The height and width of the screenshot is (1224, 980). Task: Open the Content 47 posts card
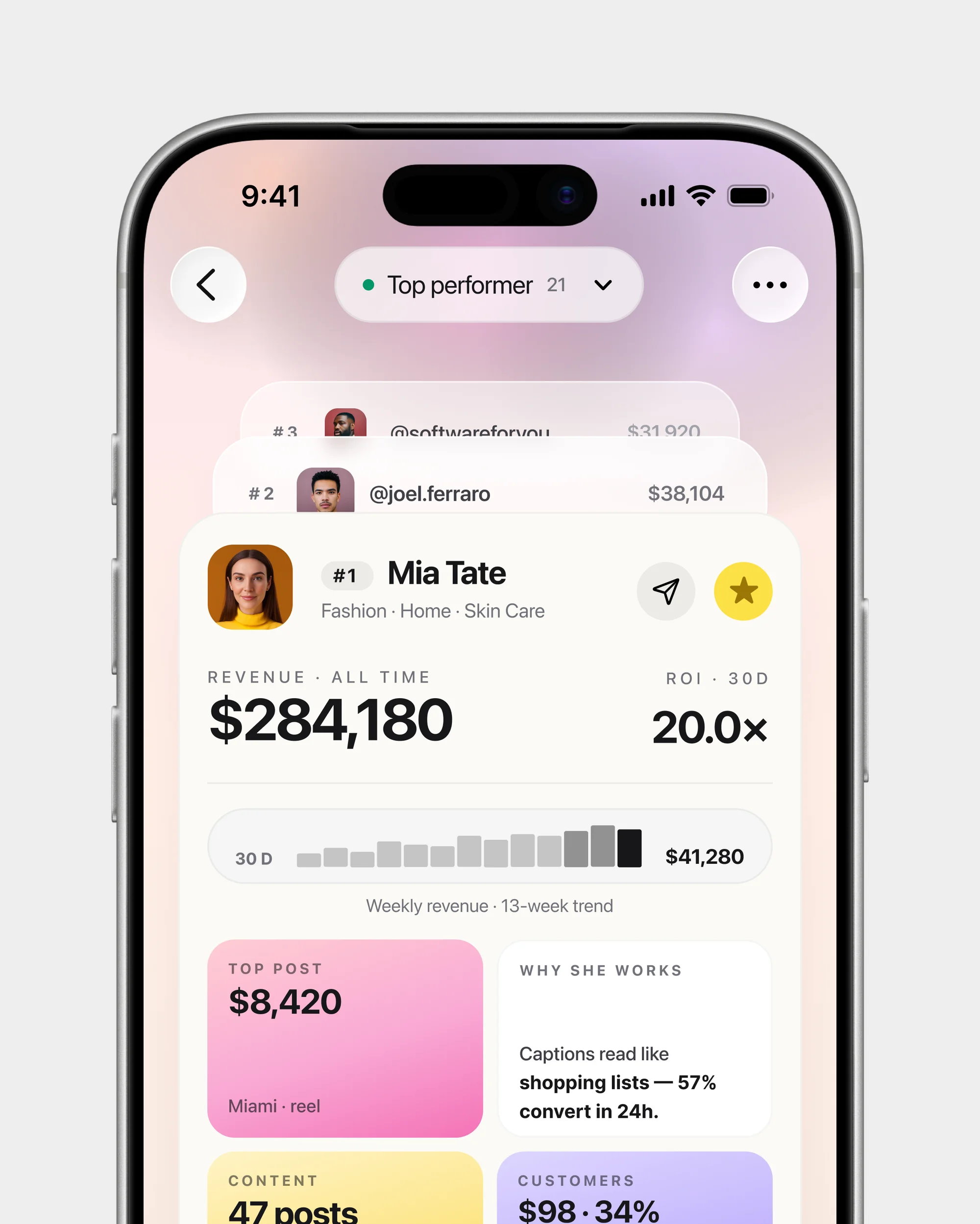tap(344, 1189)
